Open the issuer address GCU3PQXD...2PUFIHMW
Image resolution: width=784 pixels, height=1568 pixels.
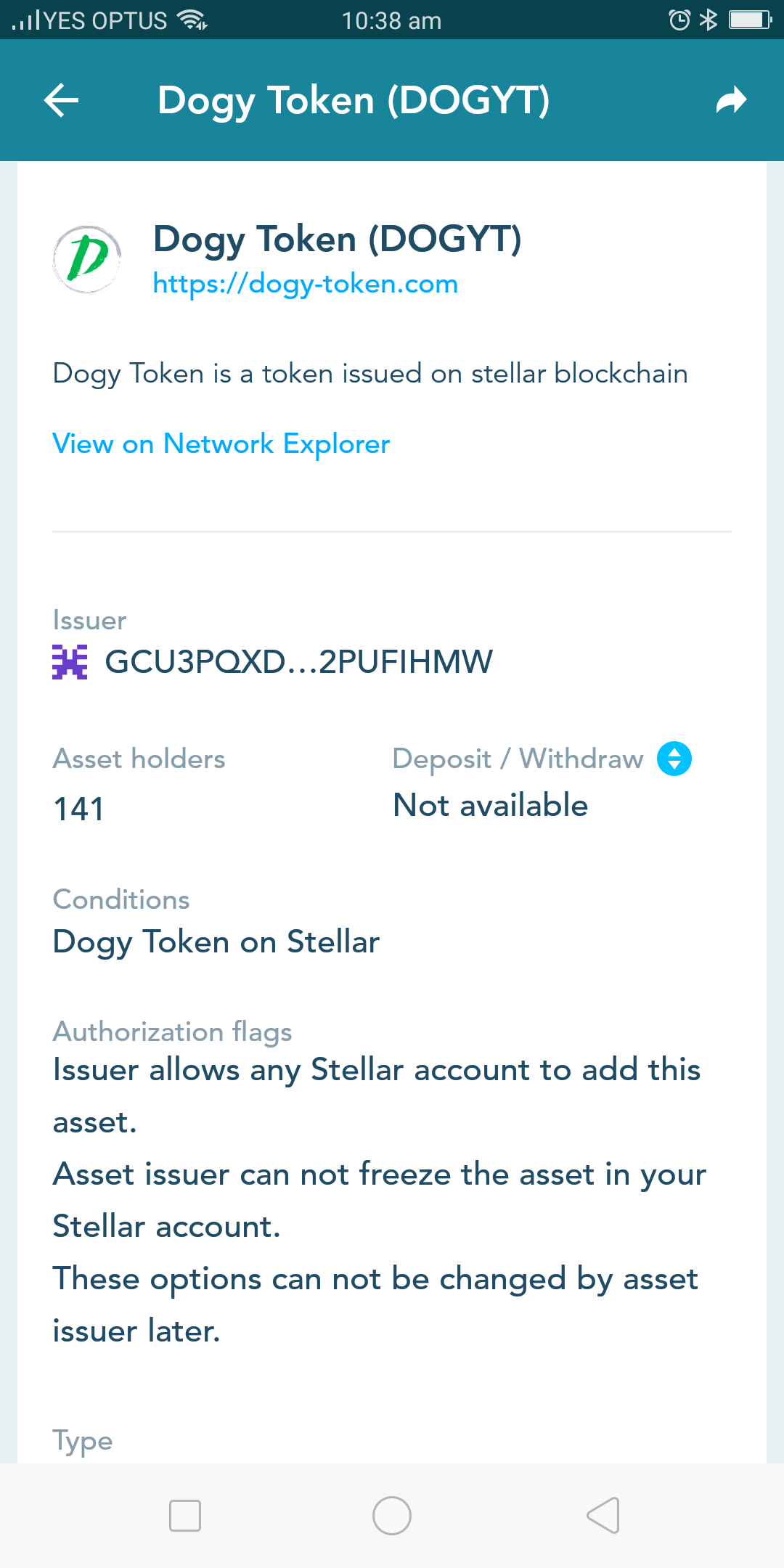pyautogui.click(x=298, y=662)
